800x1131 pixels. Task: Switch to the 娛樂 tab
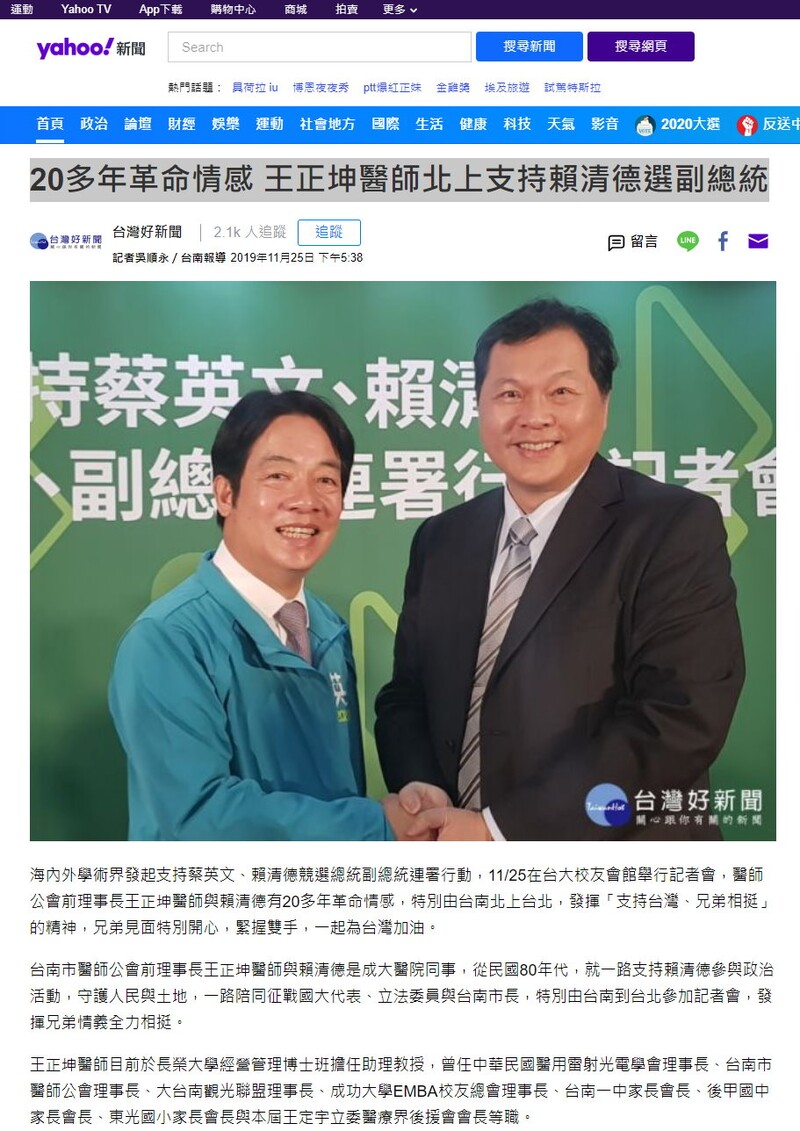point(226,124)
